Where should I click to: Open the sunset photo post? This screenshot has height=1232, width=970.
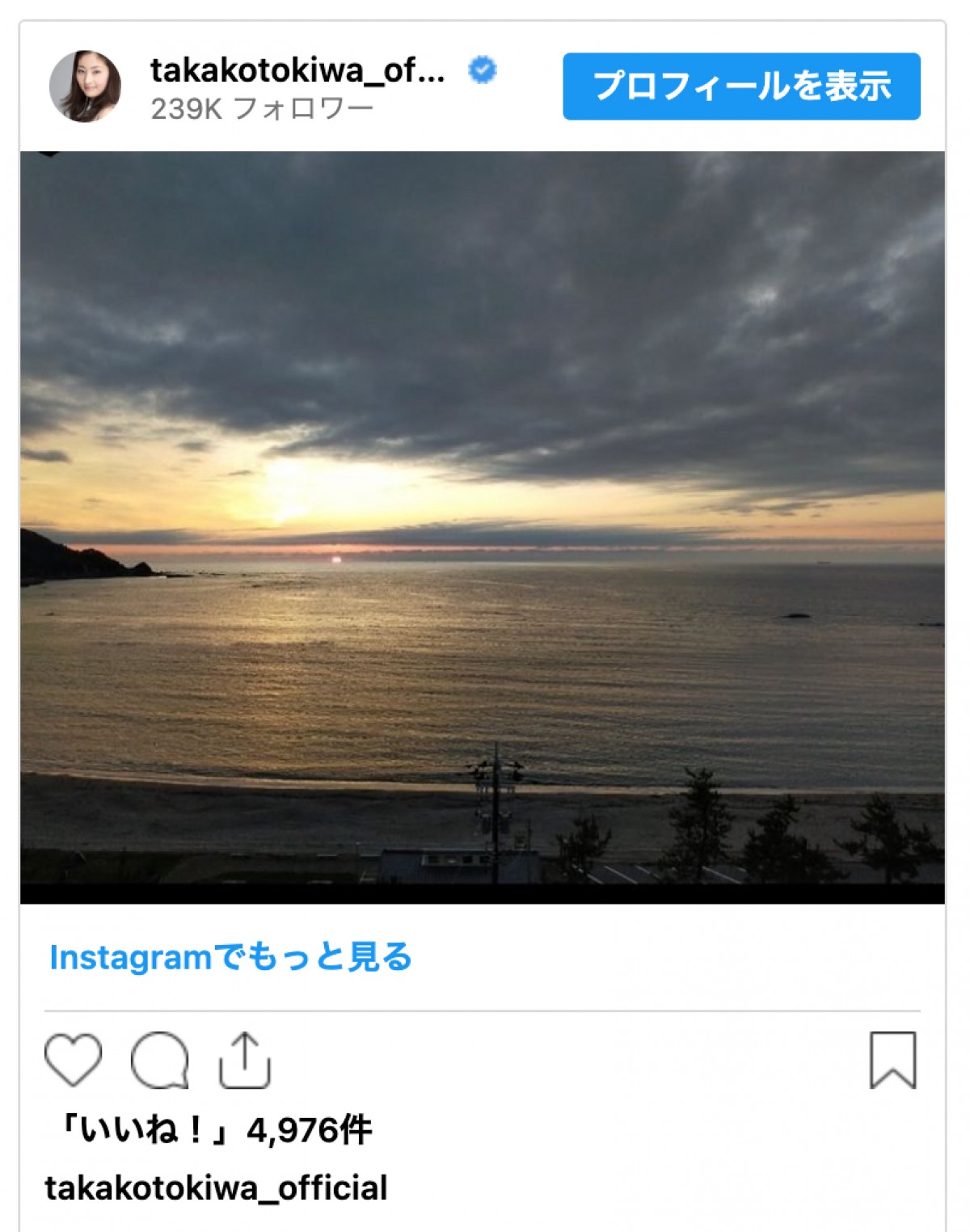pyautogui.click(x=483, y=527)
